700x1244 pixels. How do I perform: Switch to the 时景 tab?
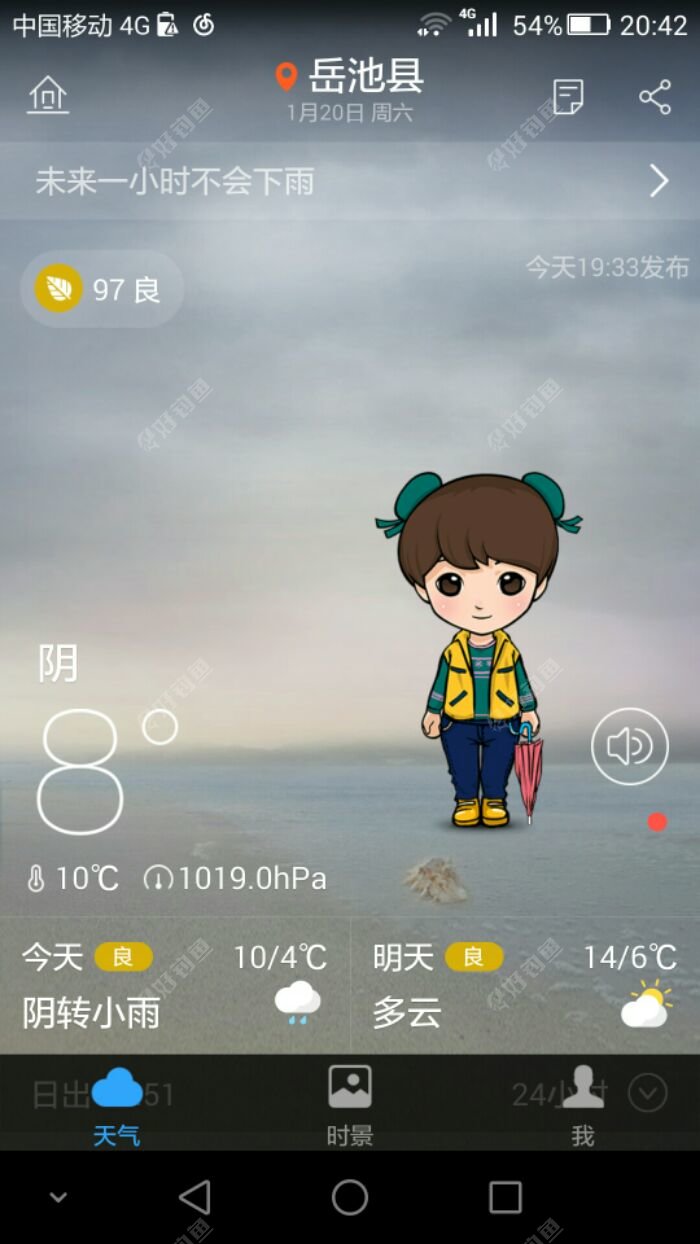350,1105
